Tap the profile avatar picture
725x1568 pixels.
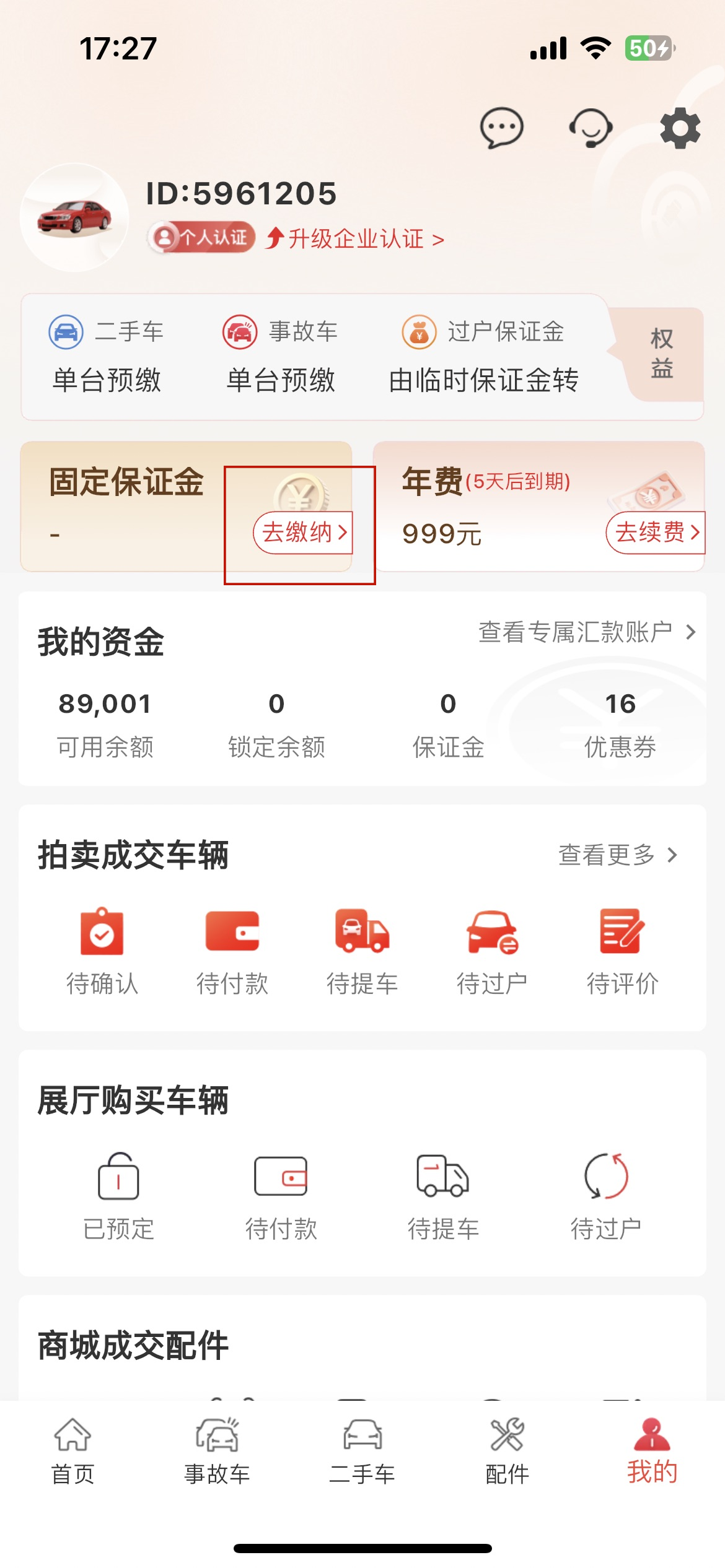(x=74, y=217)
